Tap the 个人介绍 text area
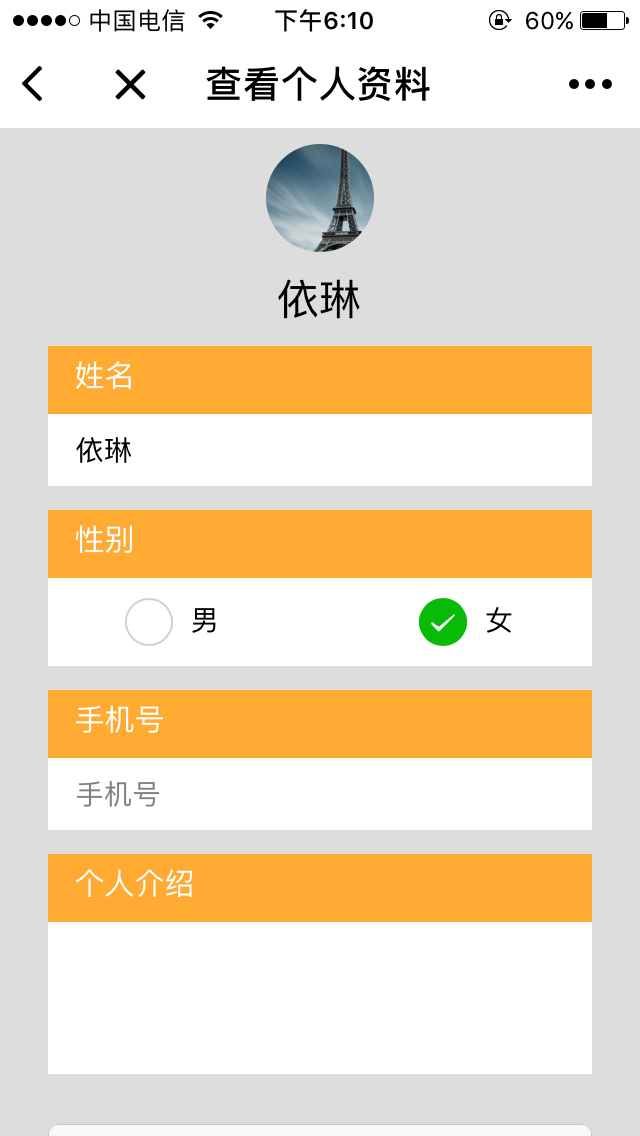640x1136 pixels. coord(320,998)
